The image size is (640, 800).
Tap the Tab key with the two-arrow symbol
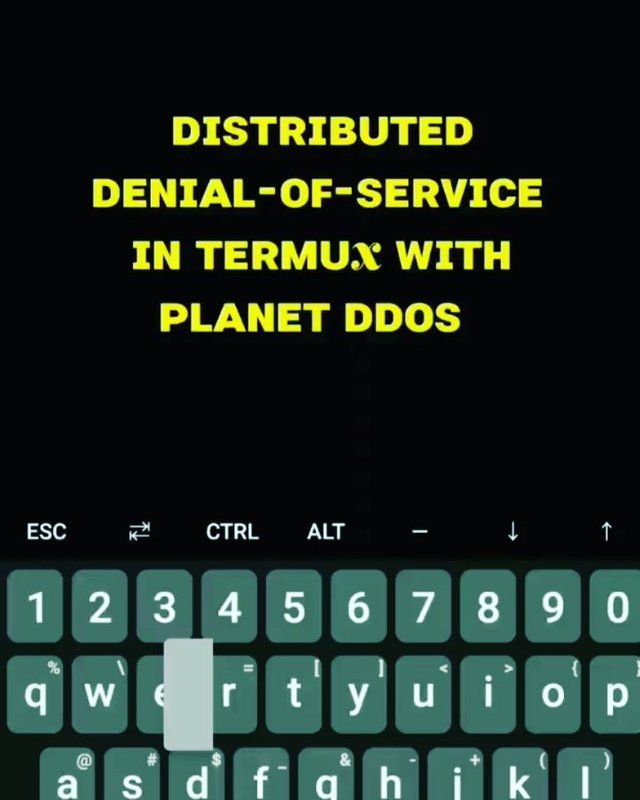tap(139, 532)
